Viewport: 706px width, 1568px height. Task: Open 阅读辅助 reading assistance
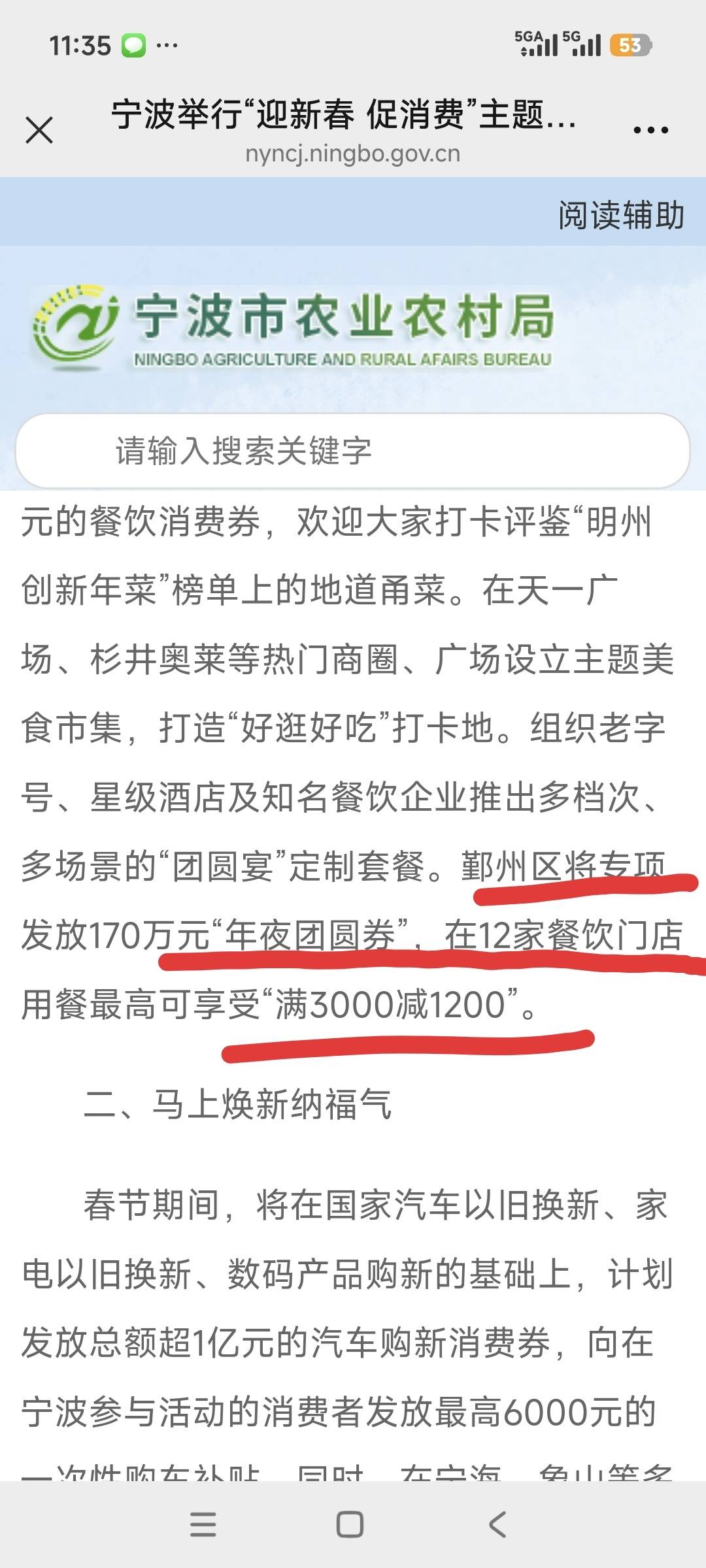620,215
